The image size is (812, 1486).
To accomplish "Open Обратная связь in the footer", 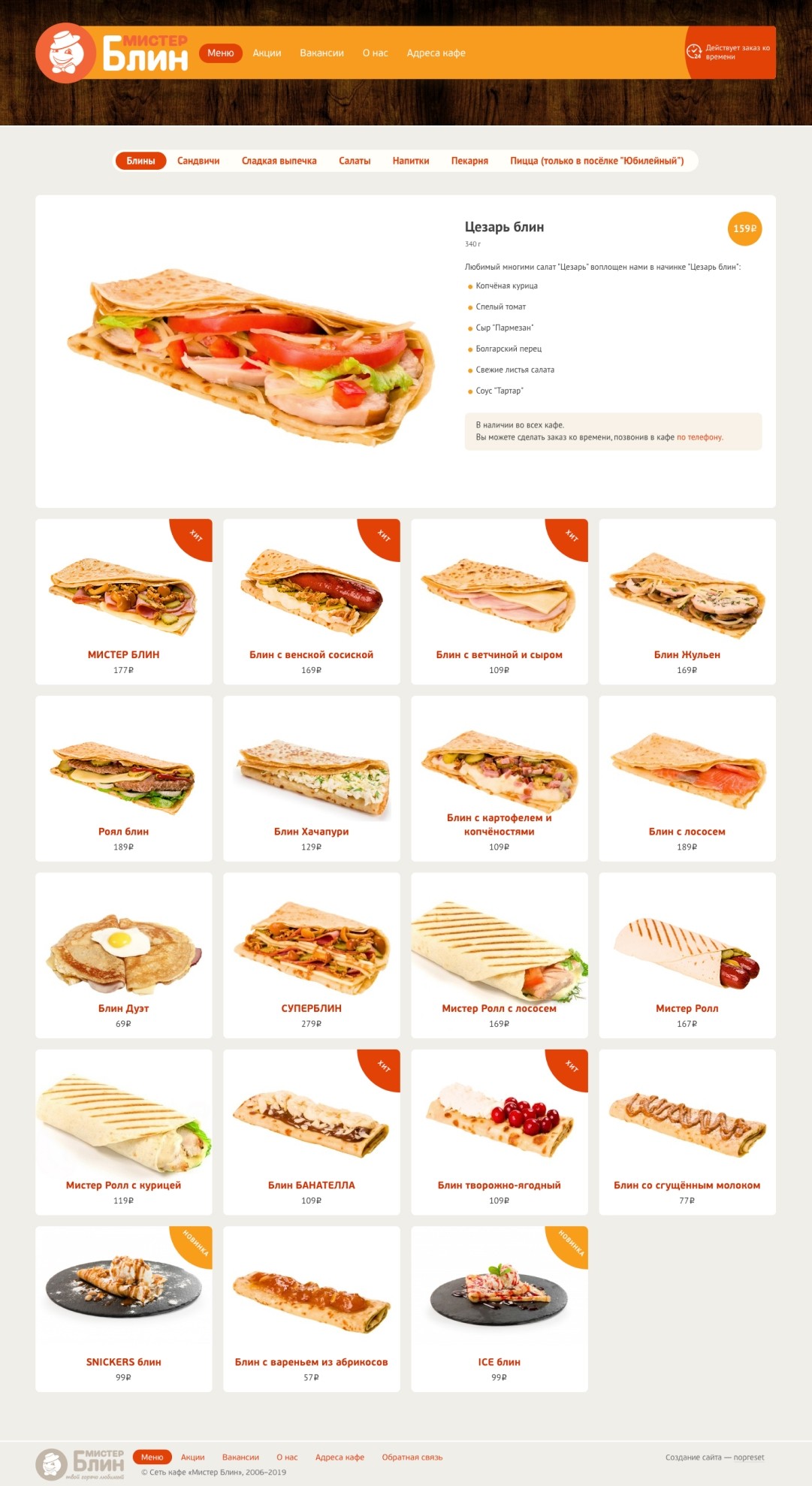I will point(412,1457).
